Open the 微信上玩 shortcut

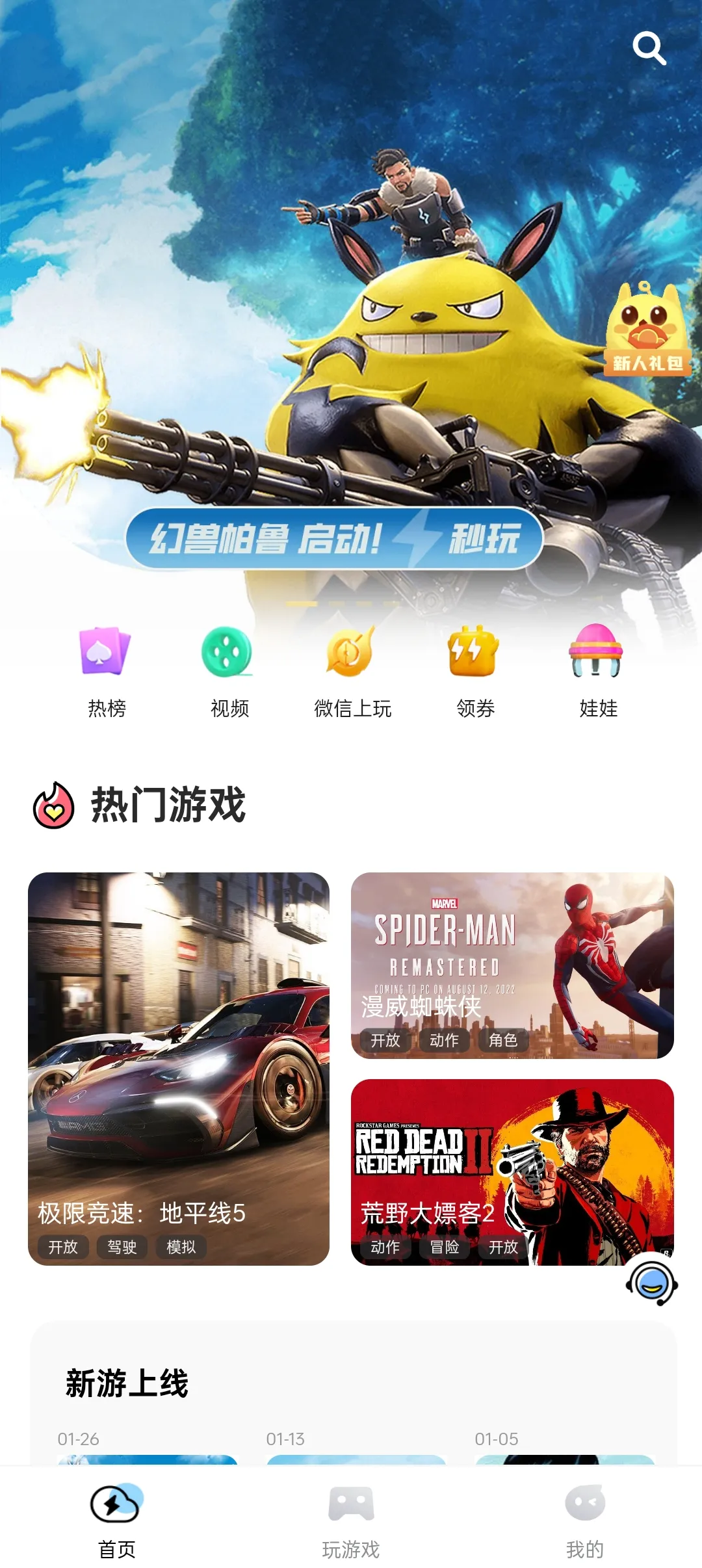click(352, 671)
